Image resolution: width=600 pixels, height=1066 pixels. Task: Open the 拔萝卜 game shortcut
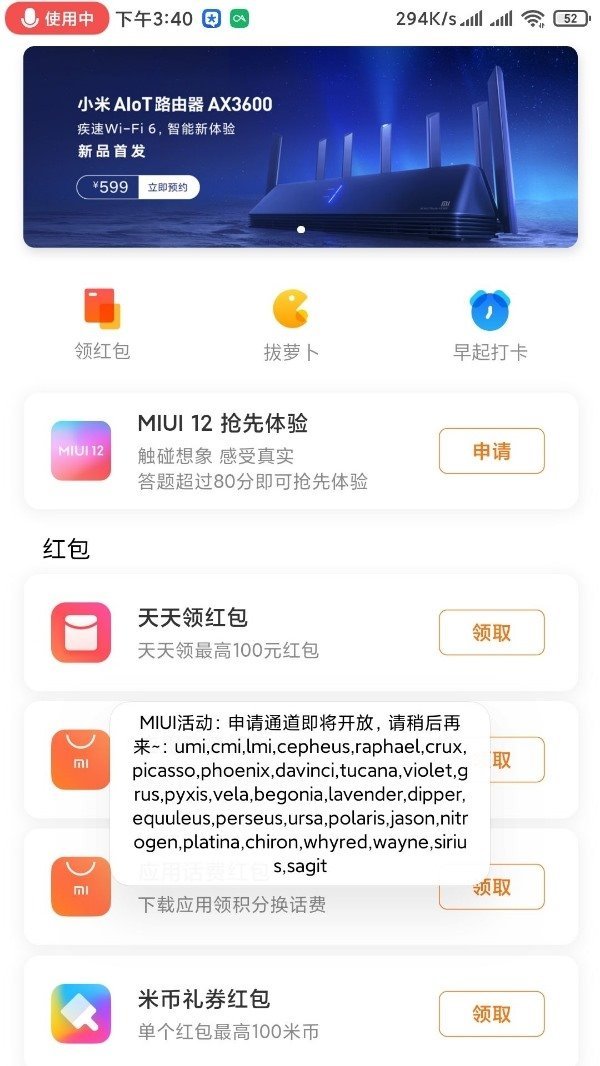click(x=291, y=323)
